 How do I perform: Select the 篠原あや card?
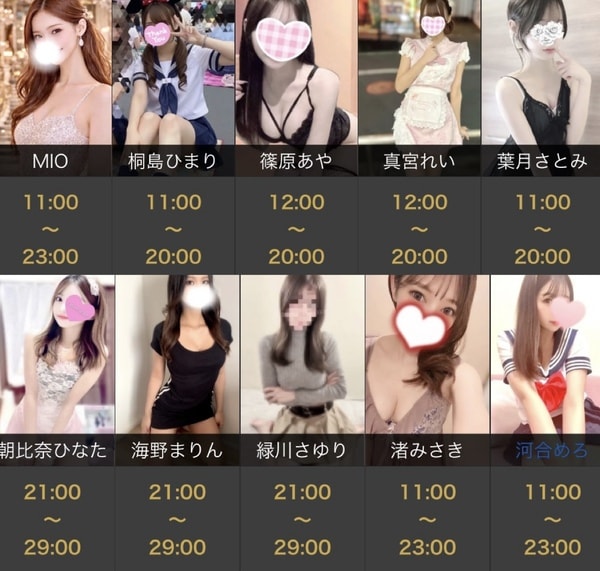(x=296, y=90)
